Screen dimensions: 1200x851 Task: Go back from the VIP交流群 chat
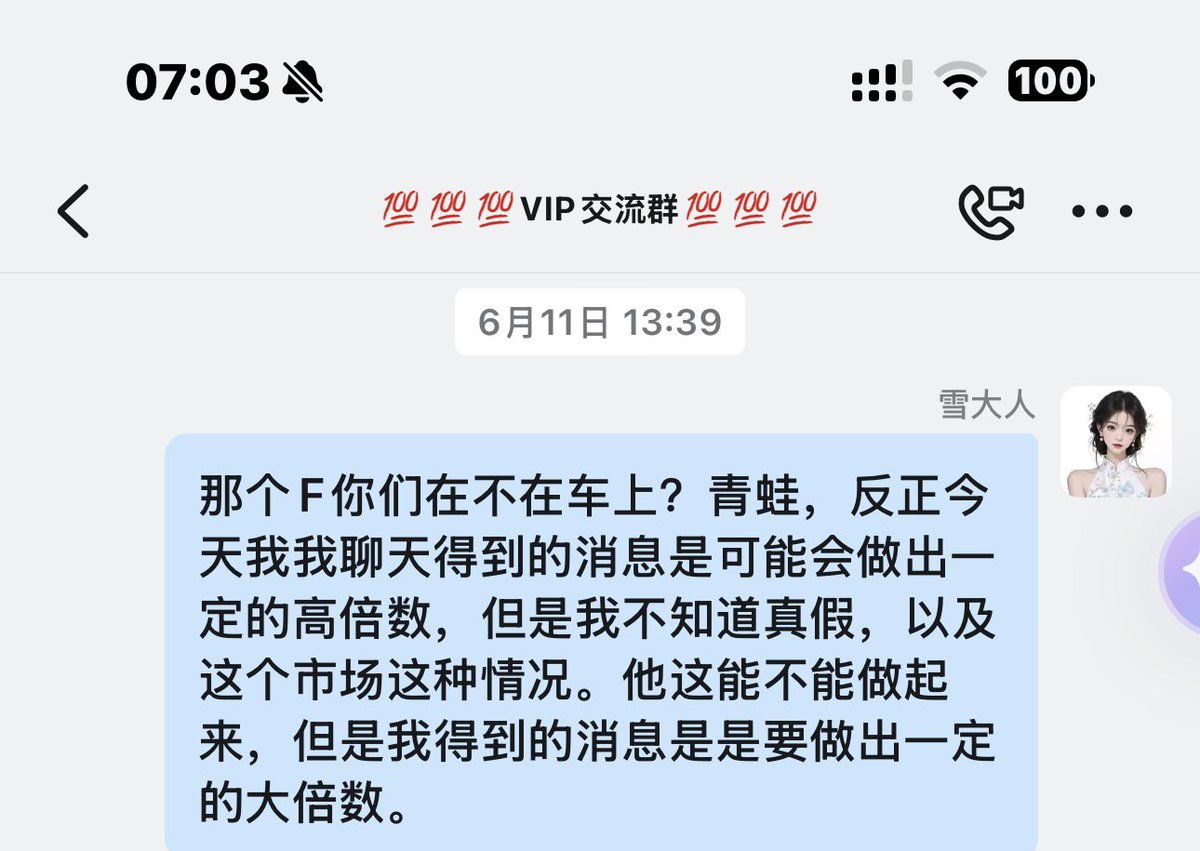73,211
